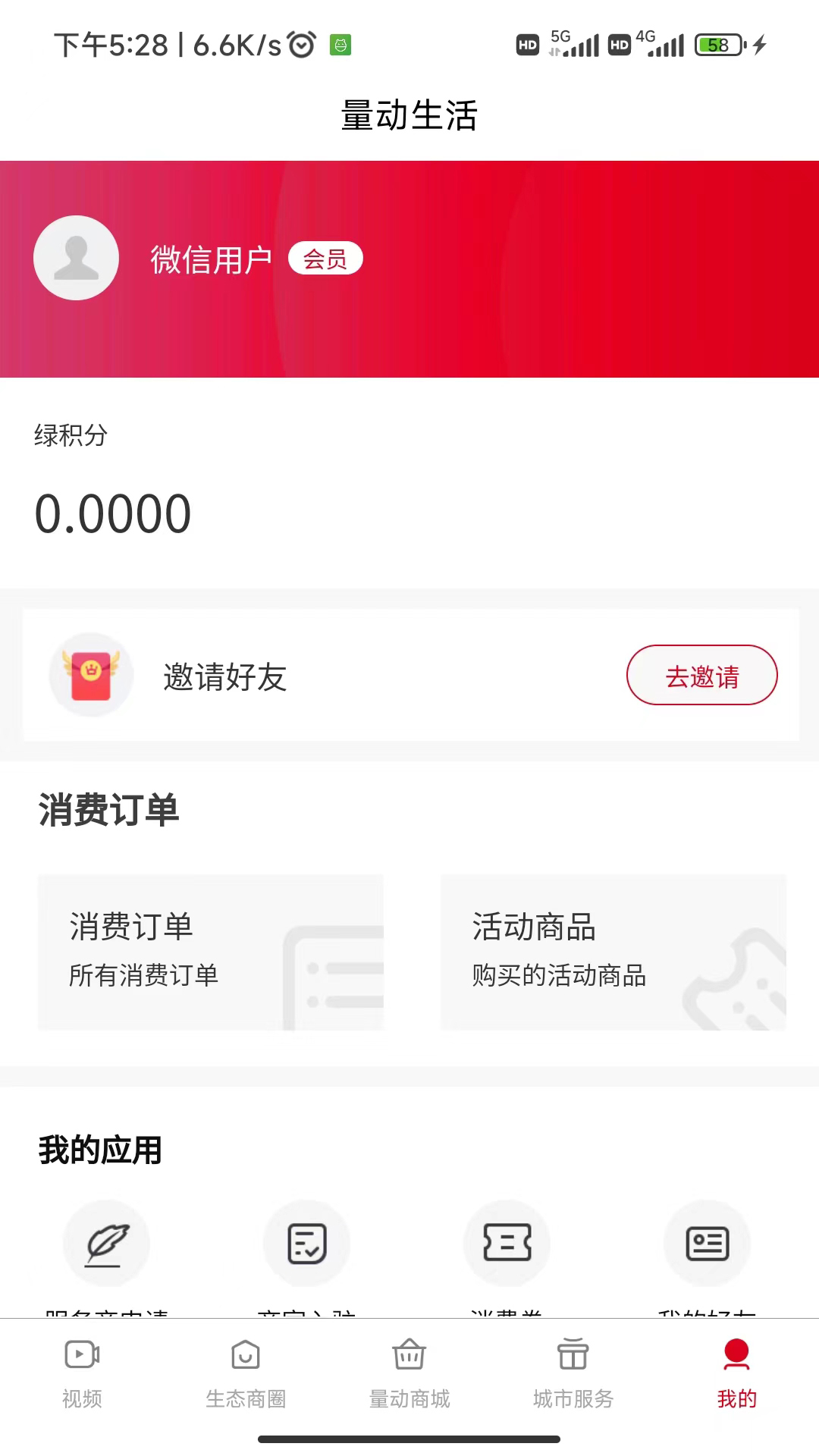Tap the 去邀请 invite button
This screenshot has height=1456, width=819.
(x=701, y=675)
